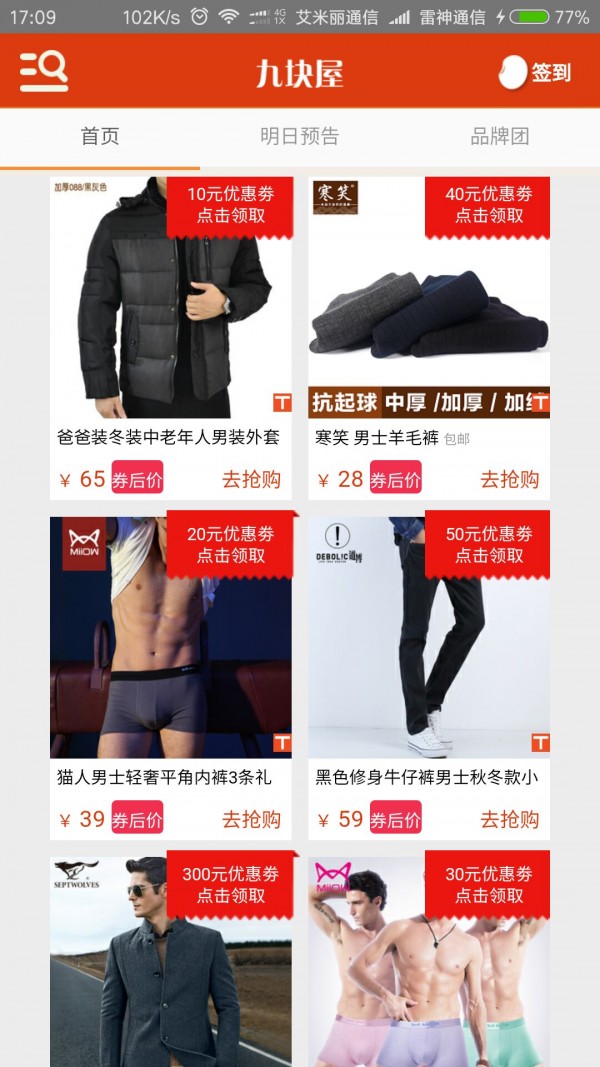Claim the 300元优惠券 on Septwolves coat

pos(231,884)
